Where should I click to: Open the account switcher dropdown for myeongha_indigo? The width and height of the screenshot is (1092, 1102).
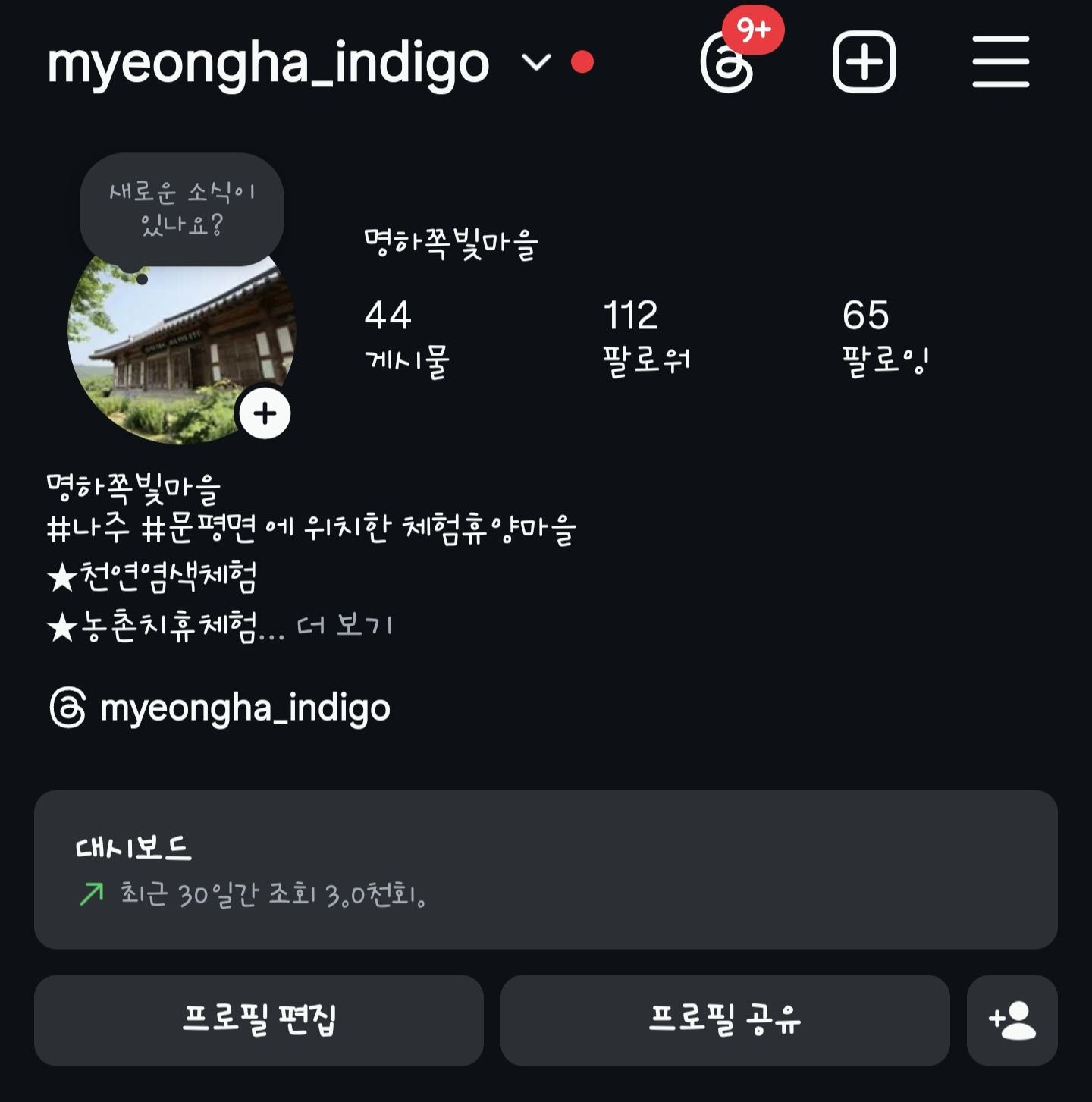tap(535, 62)
